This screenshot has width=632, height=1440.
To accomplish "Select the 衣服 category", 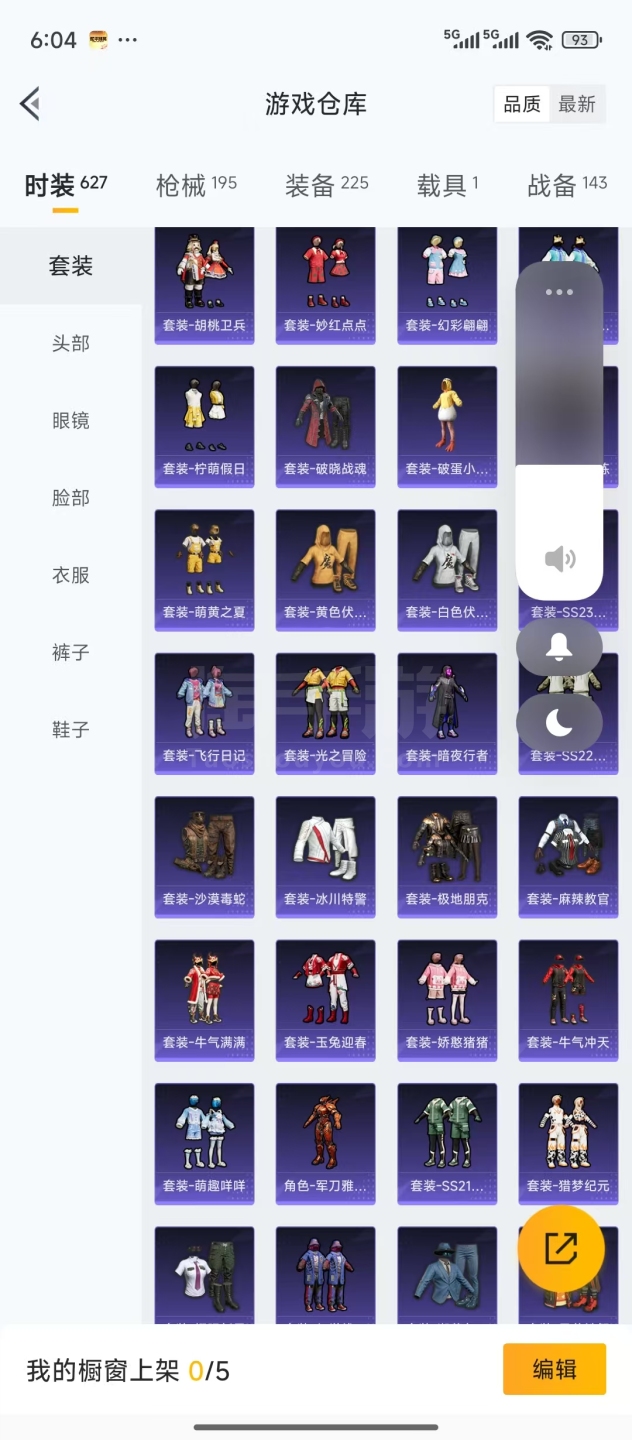I will (x=70, y=575).
